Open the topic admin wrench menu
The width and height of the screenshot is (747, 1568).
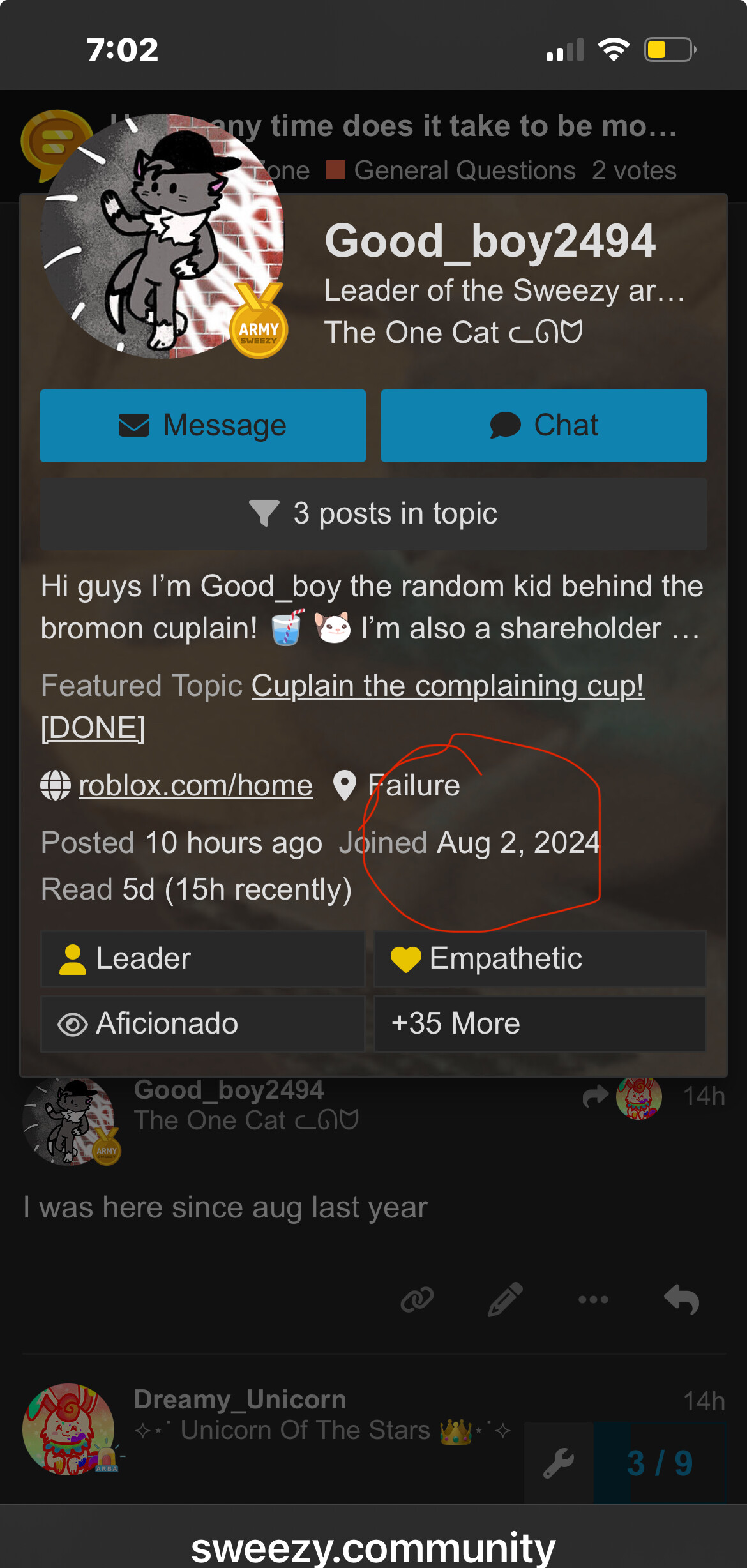click(x=559, y=1463)
